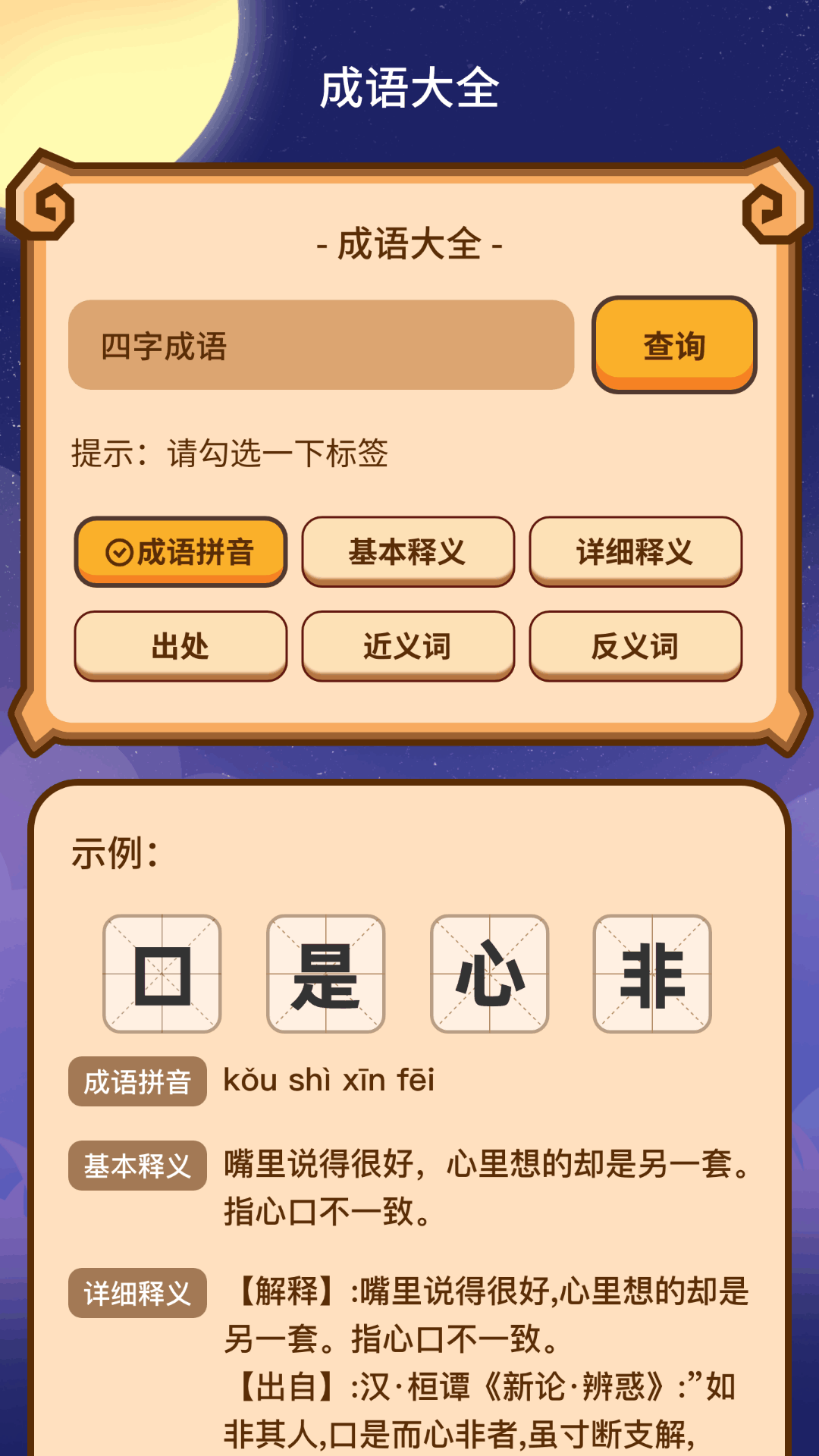819x1456 pixels.
Task: Enable the 出处 tag
Action: tap(180, 646)
